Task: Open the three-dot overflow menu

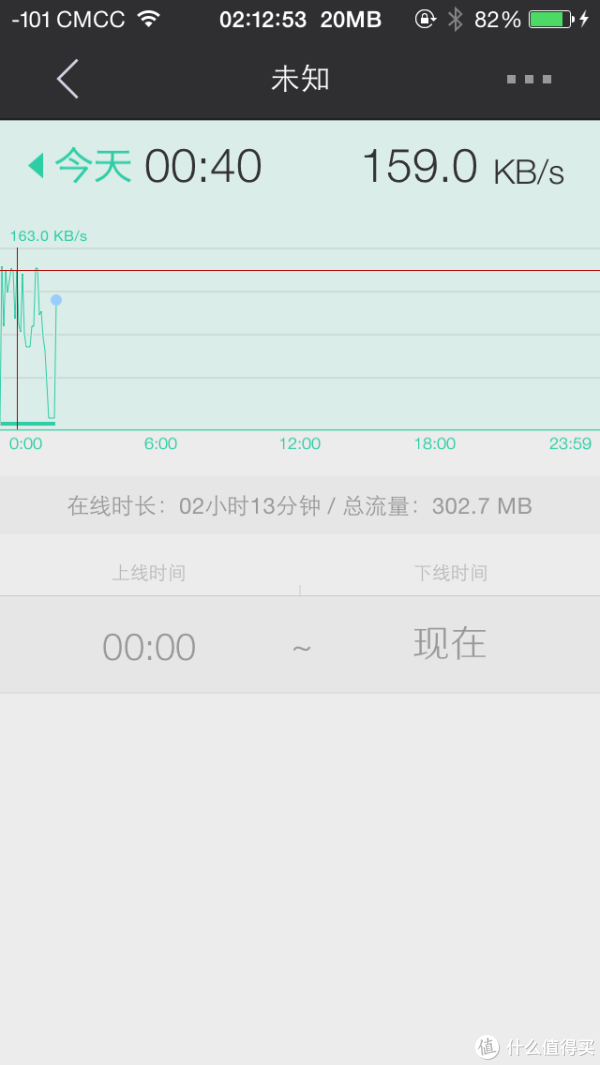Action: tap(529, 79)
